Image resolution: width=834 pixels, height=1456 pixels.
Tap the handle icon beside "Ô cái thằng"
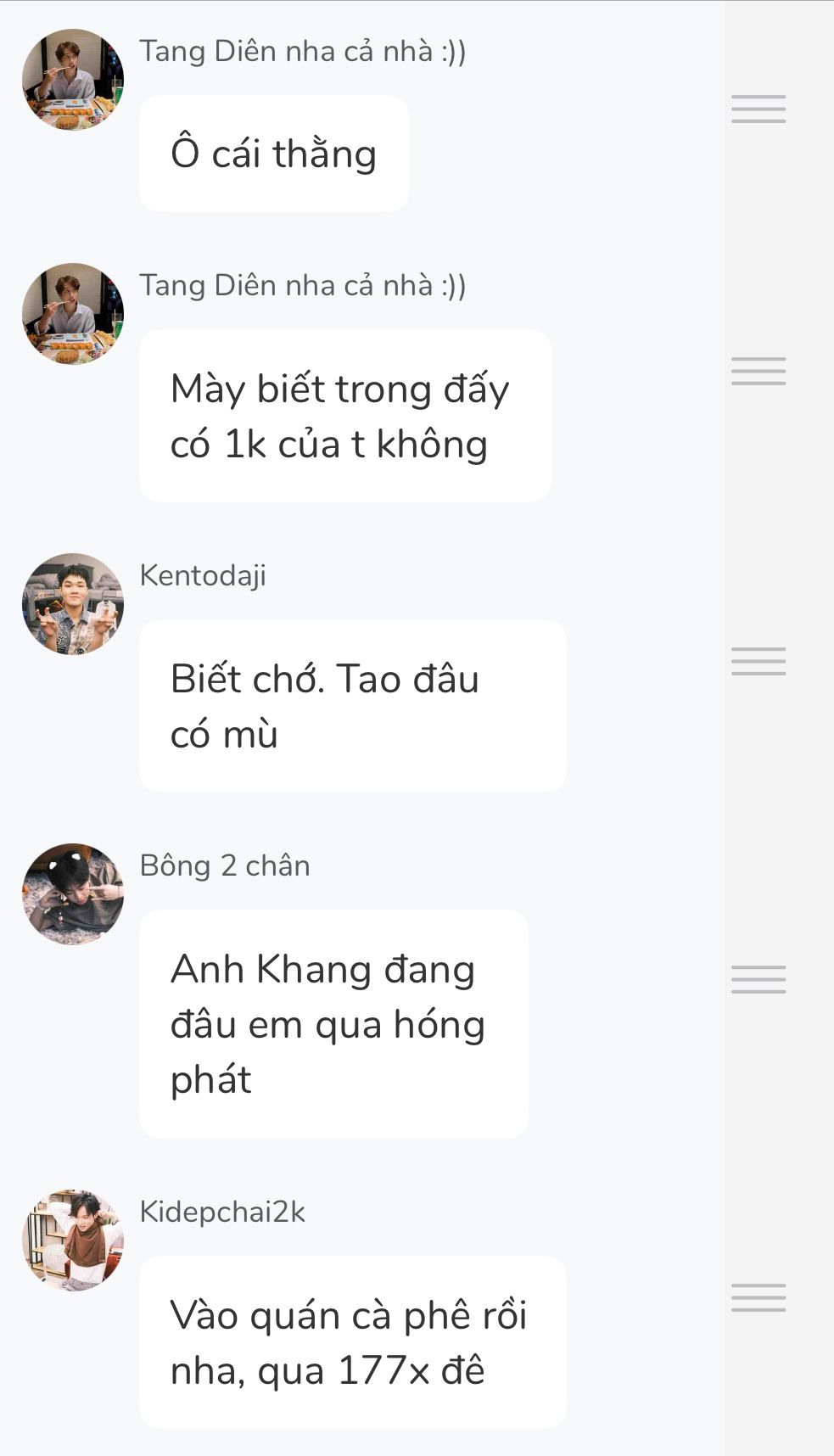tap(758, 109)
